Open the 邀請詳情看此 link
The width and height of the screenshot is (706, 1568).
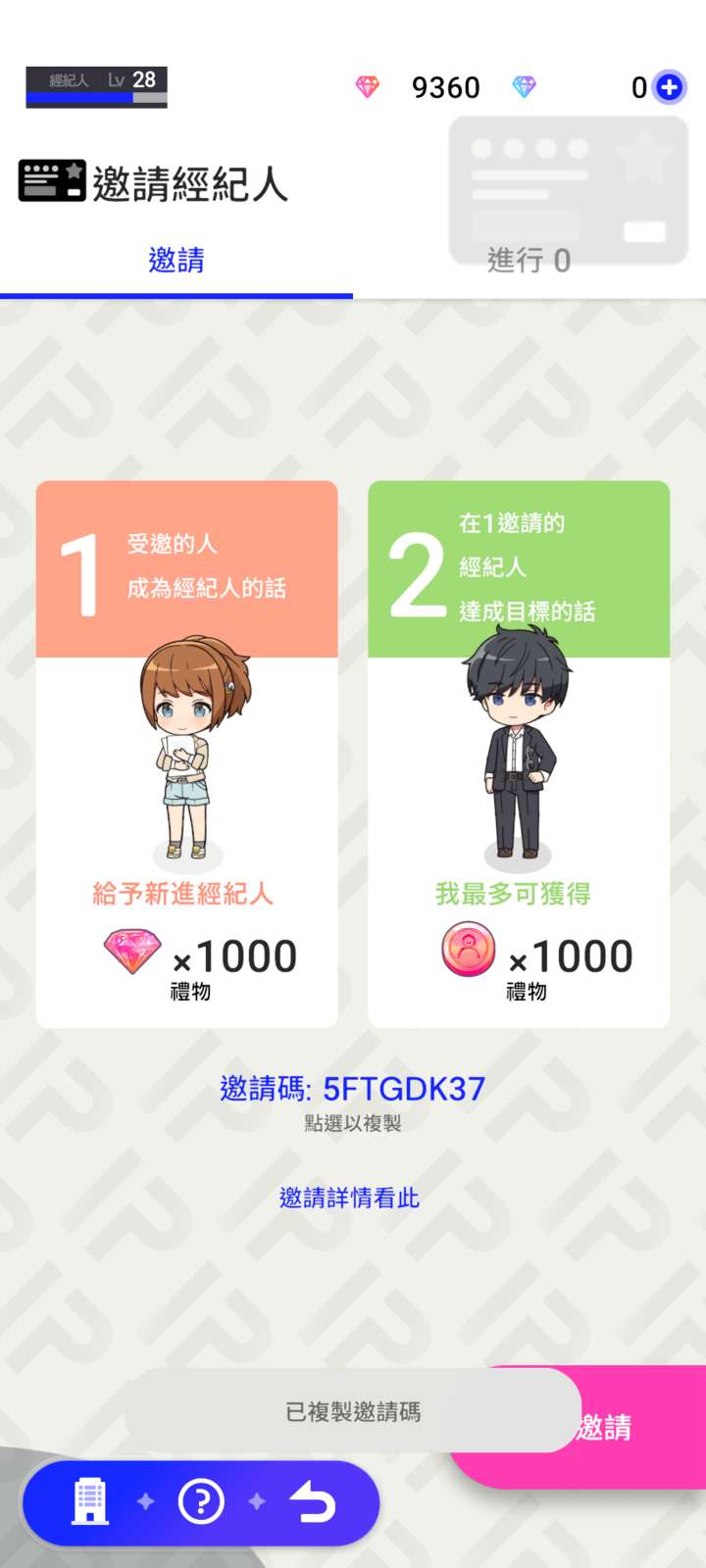coord(349,1198)
